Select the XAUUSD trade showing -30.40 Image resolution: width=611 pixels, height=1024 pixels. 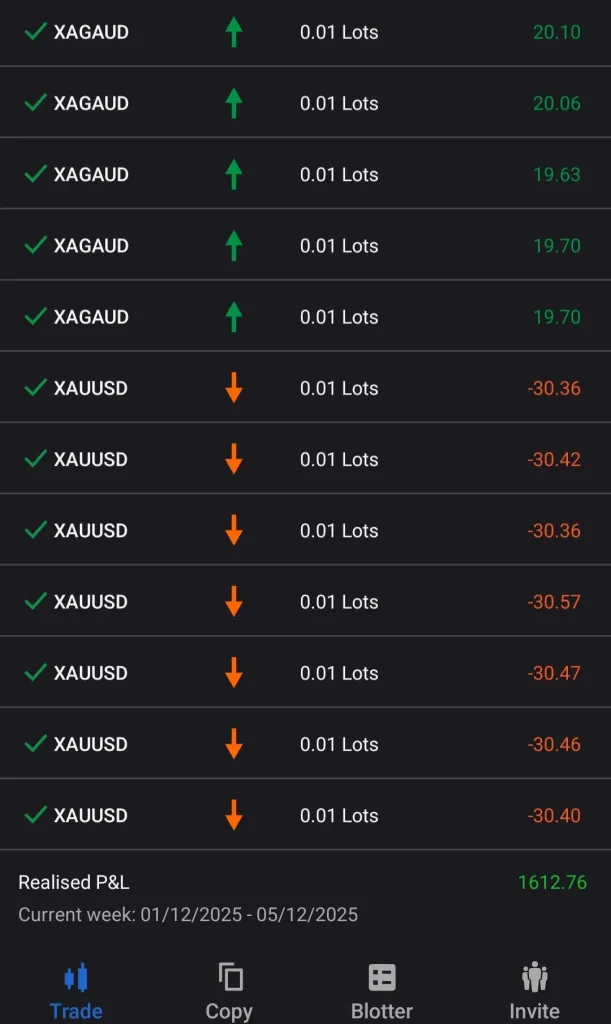(305, 815)
